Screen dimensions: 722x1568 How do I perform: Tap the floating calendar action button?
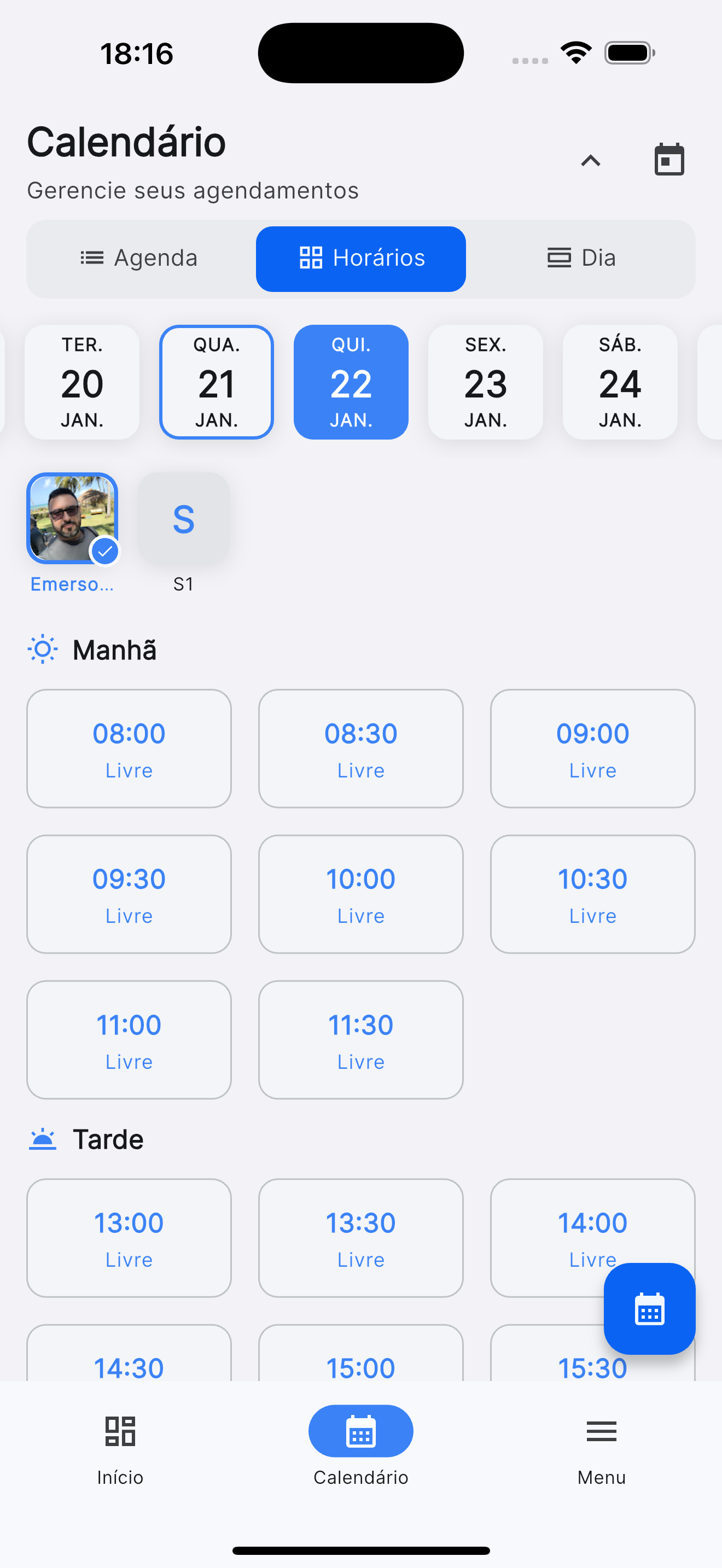click(649, 1308)
